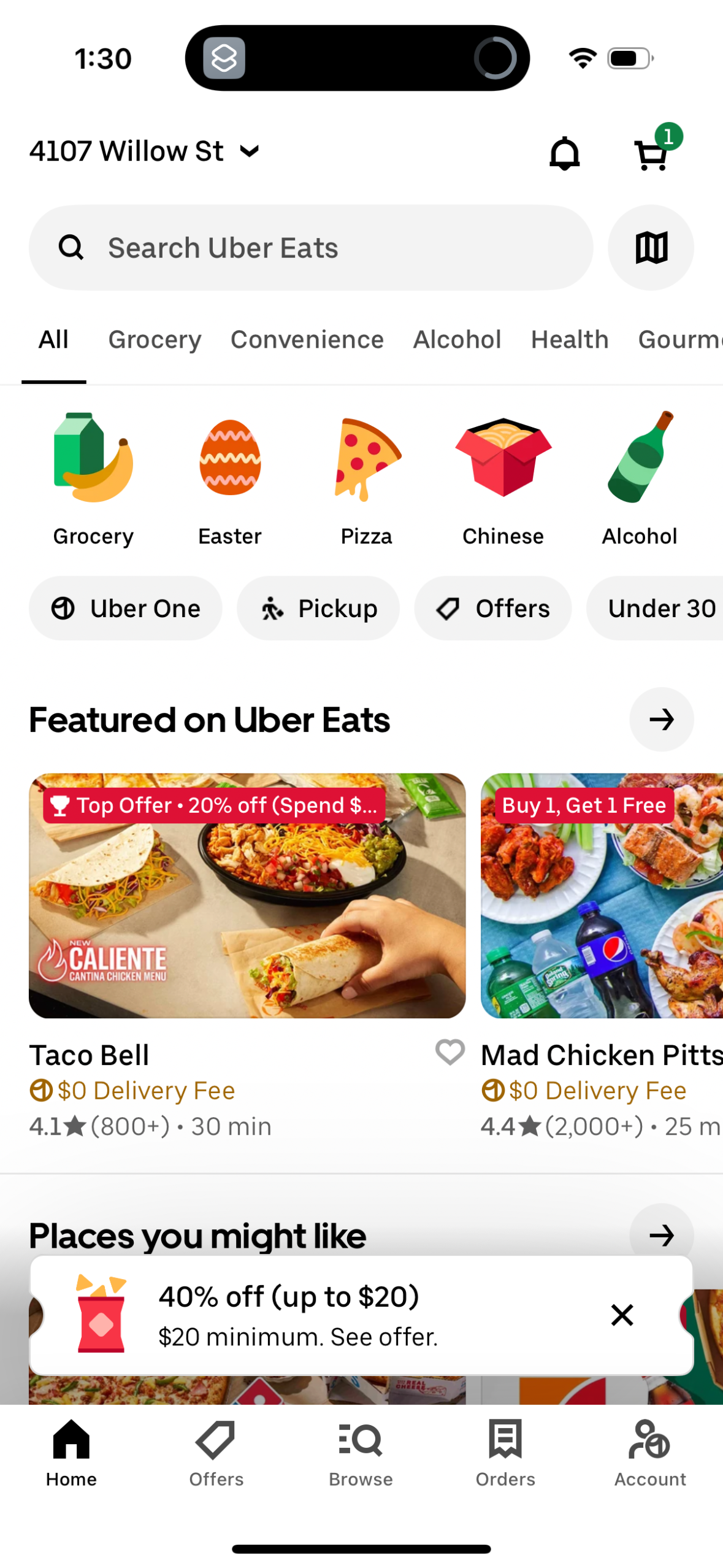Select the Pizza category icon

click(x=366, y=460)
